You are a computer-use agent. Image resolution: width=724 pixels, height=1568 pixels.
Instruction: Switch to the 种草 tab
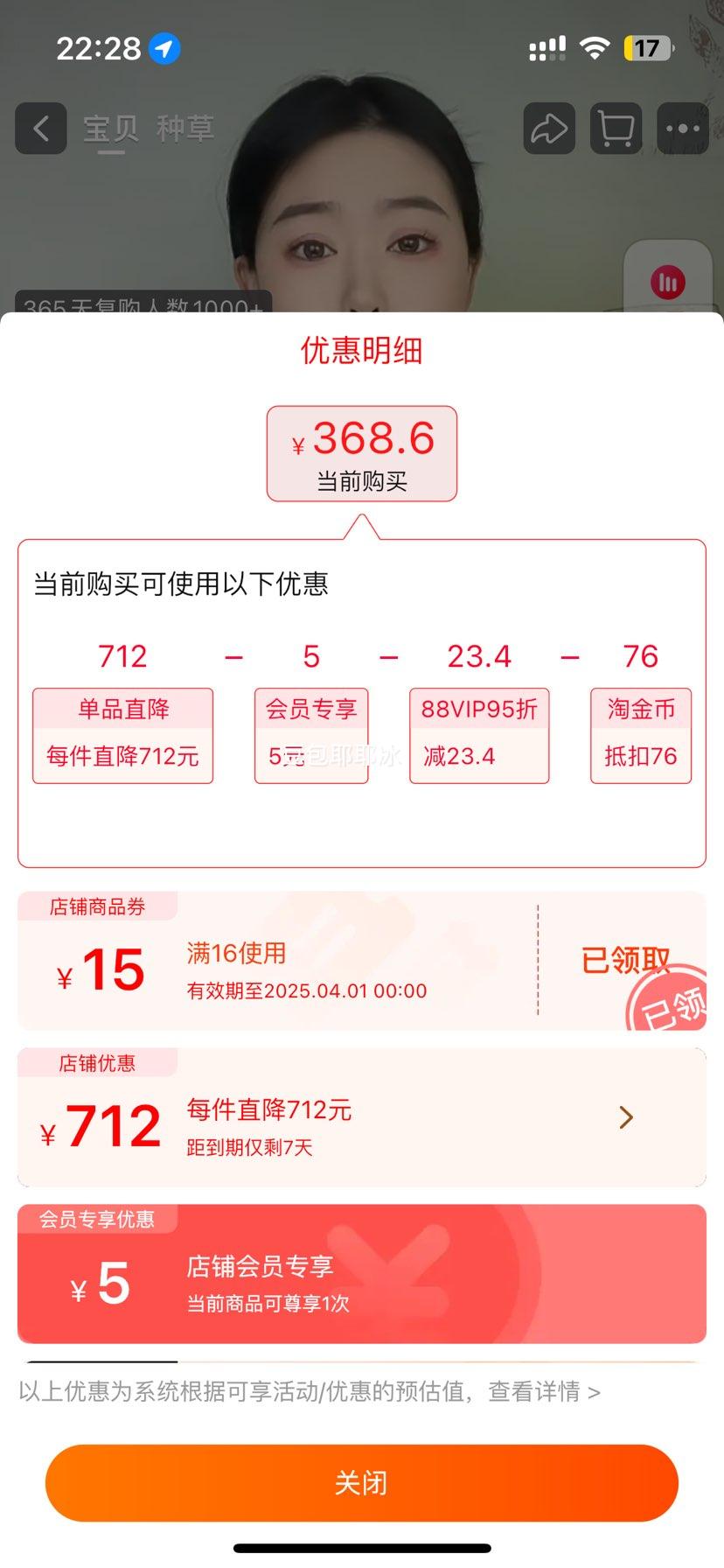point(185,129)
